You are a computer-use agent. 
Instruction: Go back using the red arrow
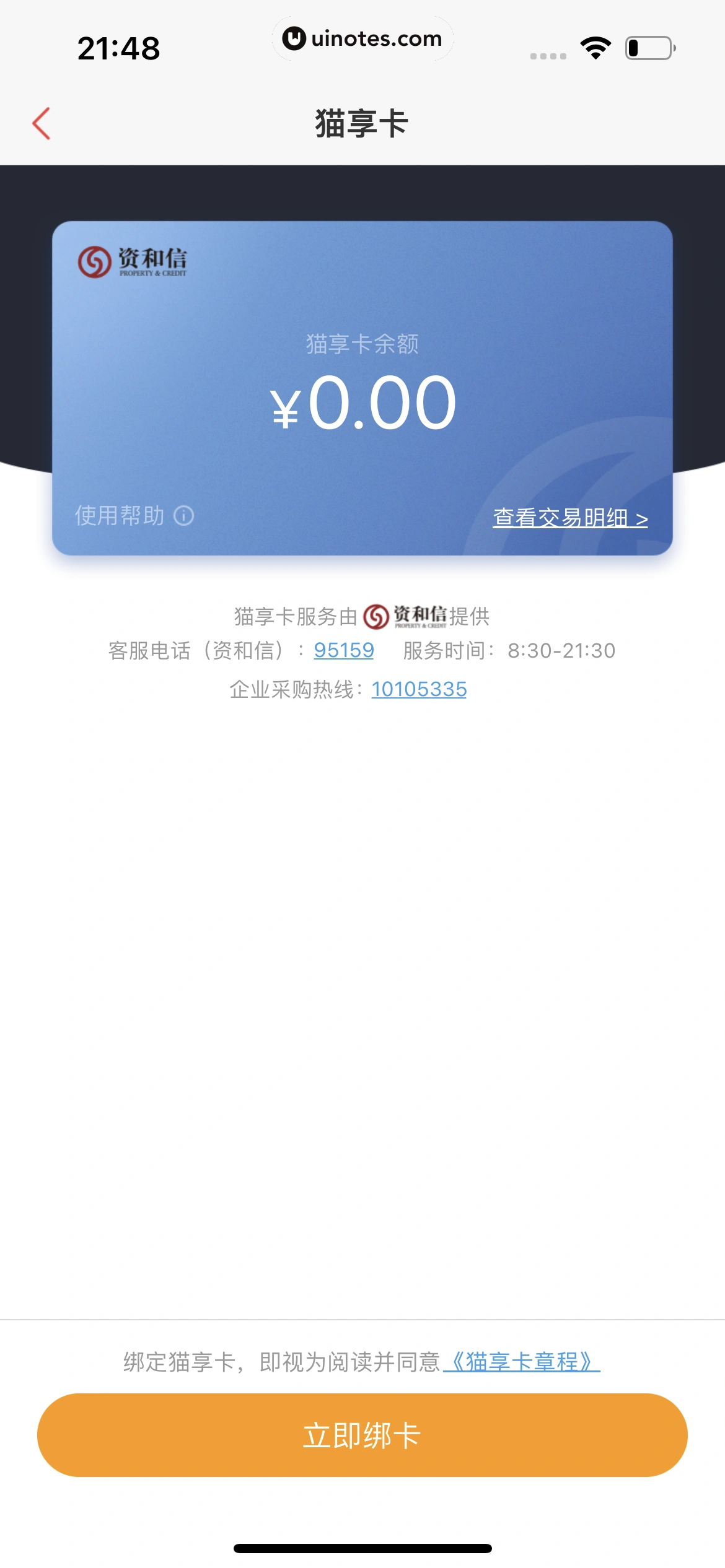click(42, 123)
